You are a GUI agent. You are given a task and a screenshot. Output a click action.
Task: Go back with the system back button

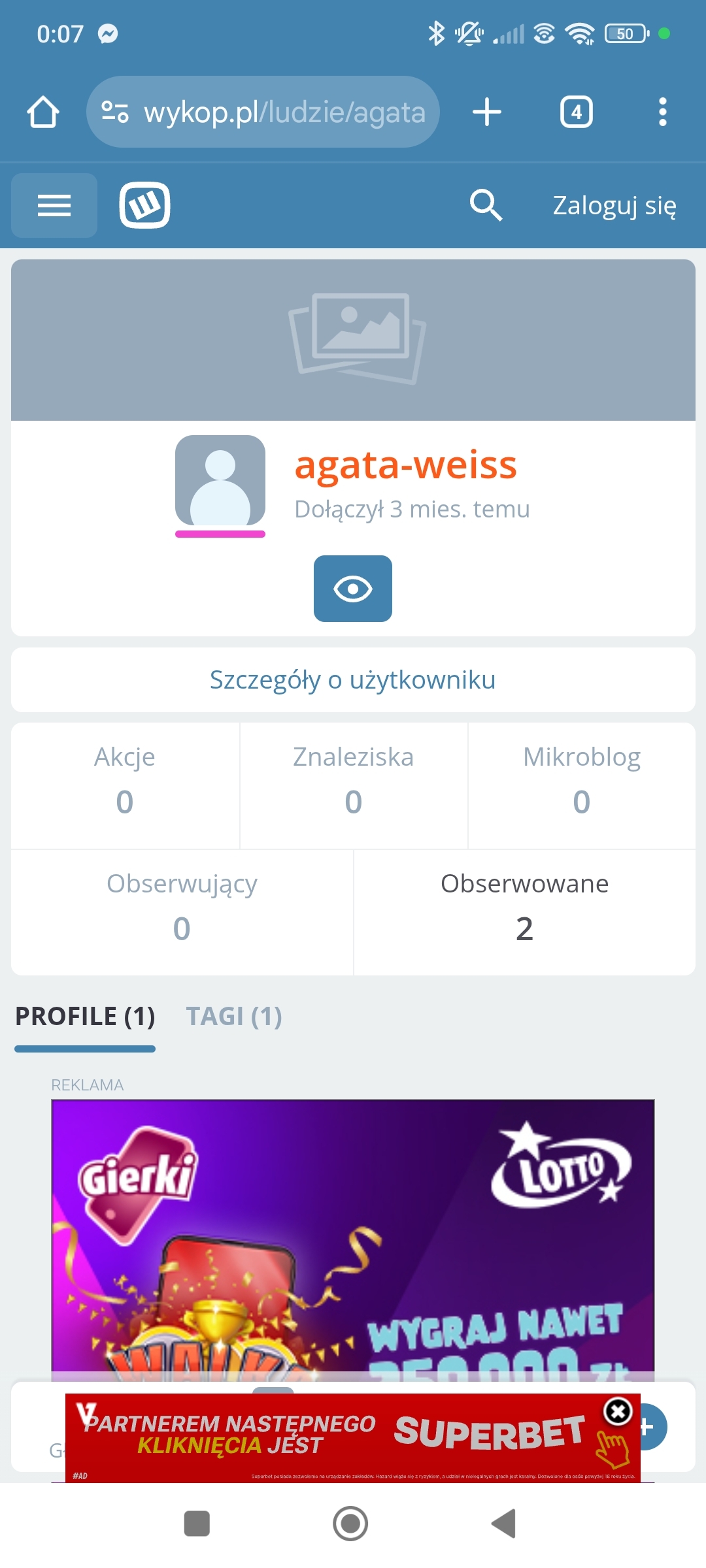[503, 1524]
